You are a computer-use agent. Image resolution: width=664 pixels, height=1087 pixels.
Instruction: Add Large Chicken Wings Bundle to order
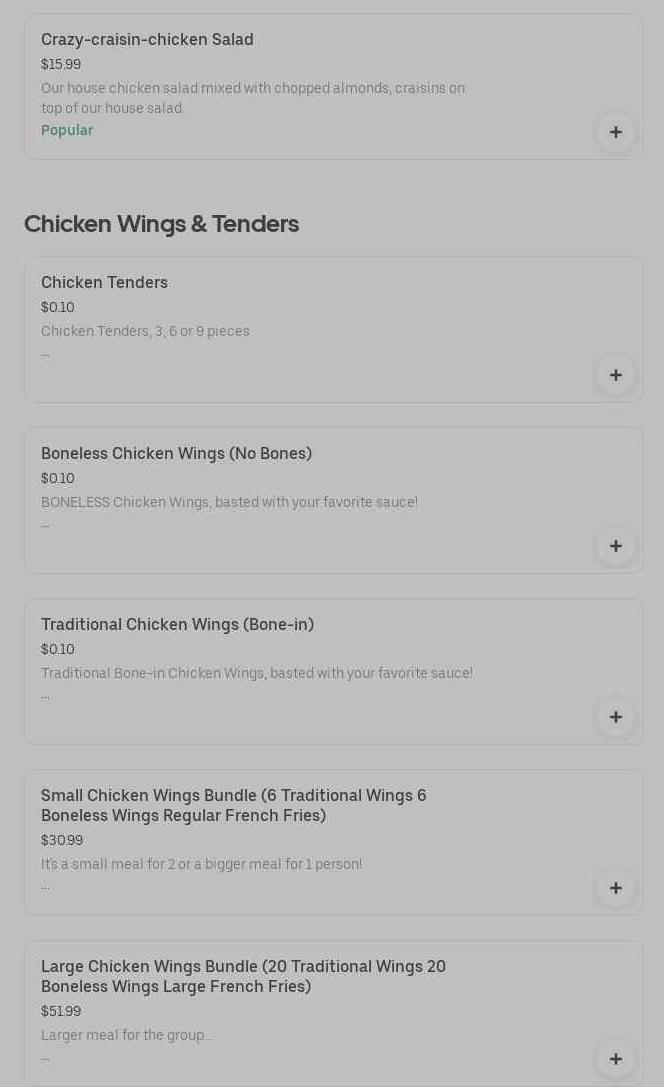pos(615,1059)
